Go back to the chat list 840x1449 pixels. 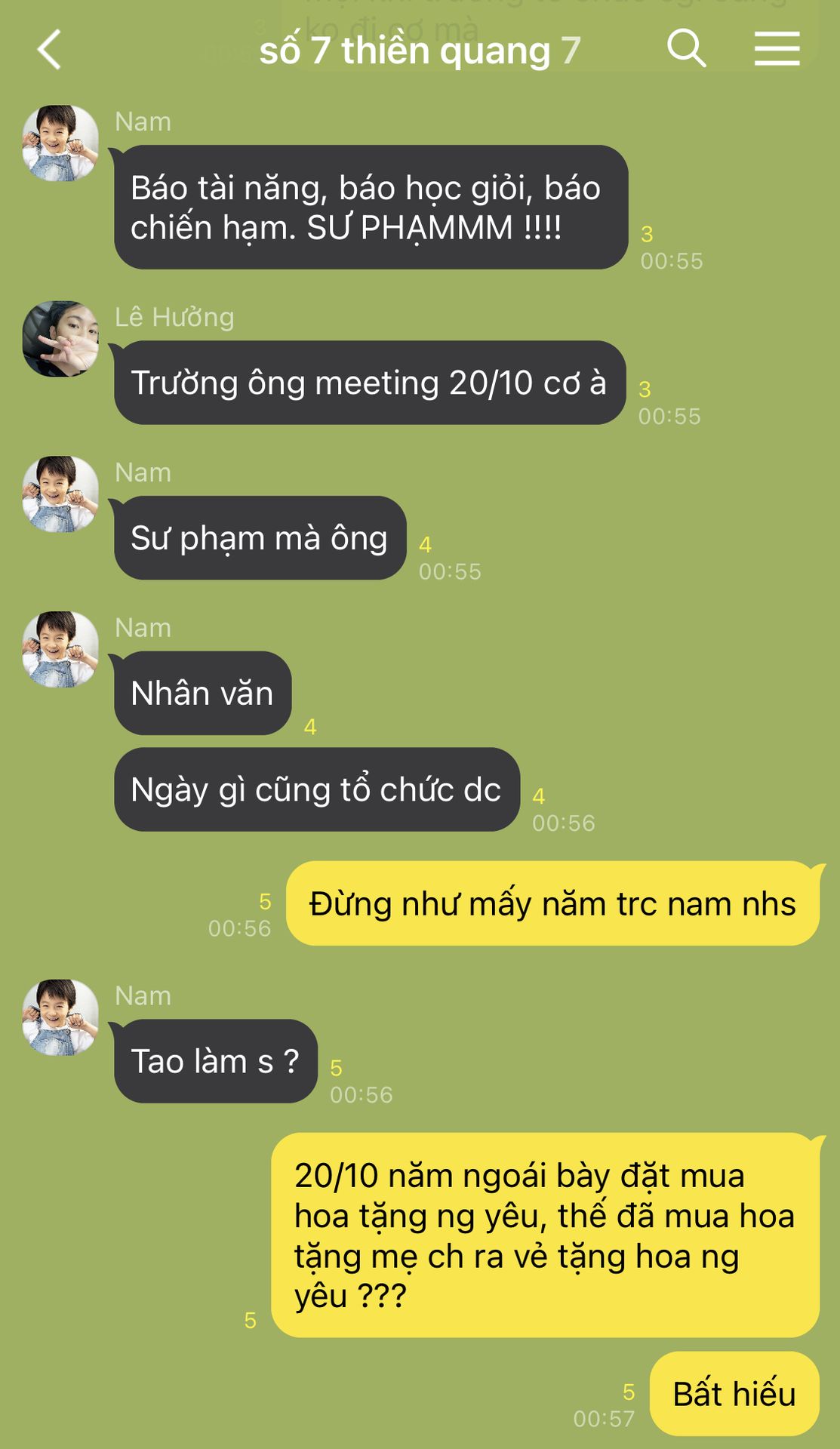click(x=49, y=50)
